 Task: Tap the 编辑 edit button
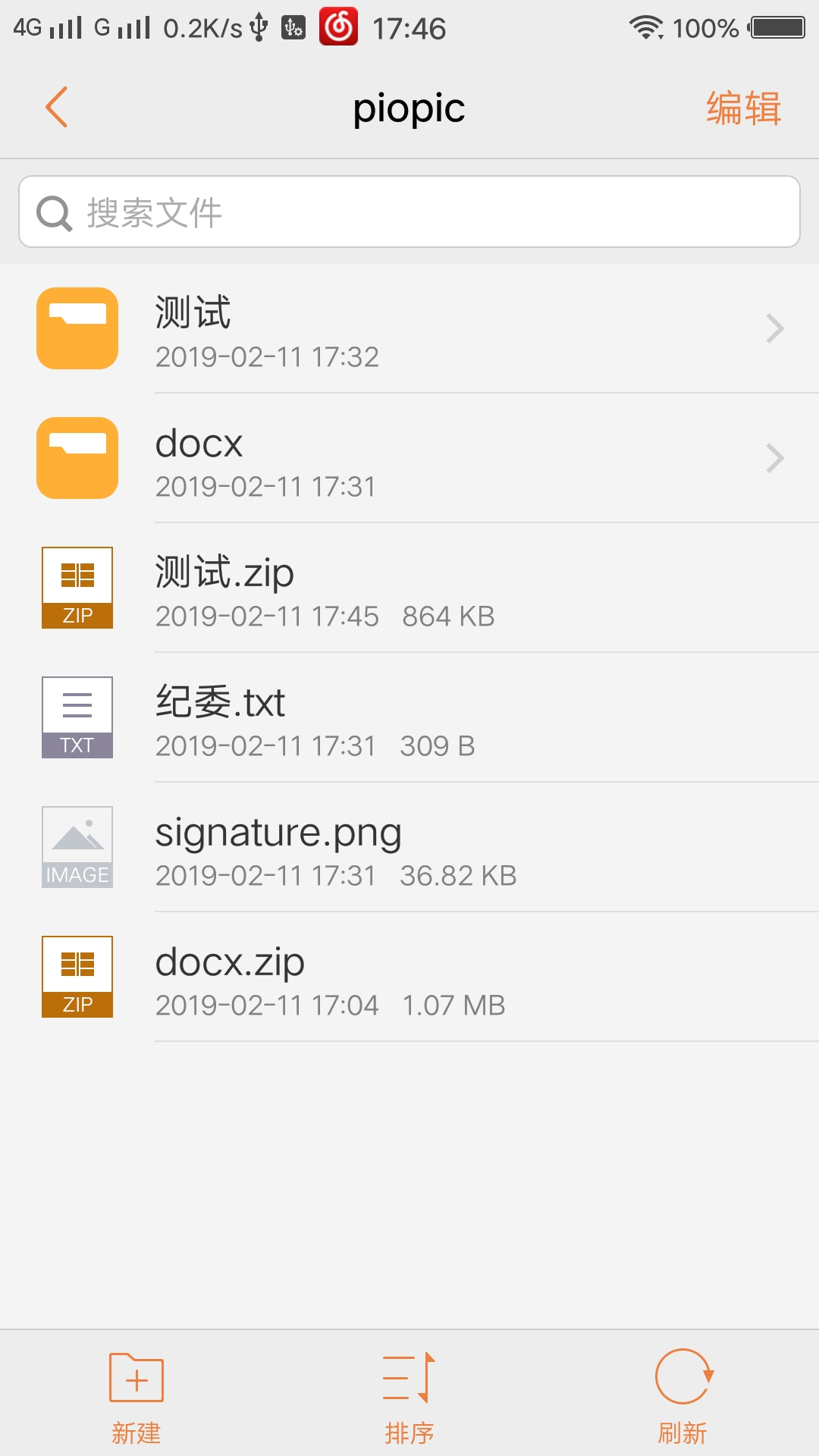click(x=743, y=108)
